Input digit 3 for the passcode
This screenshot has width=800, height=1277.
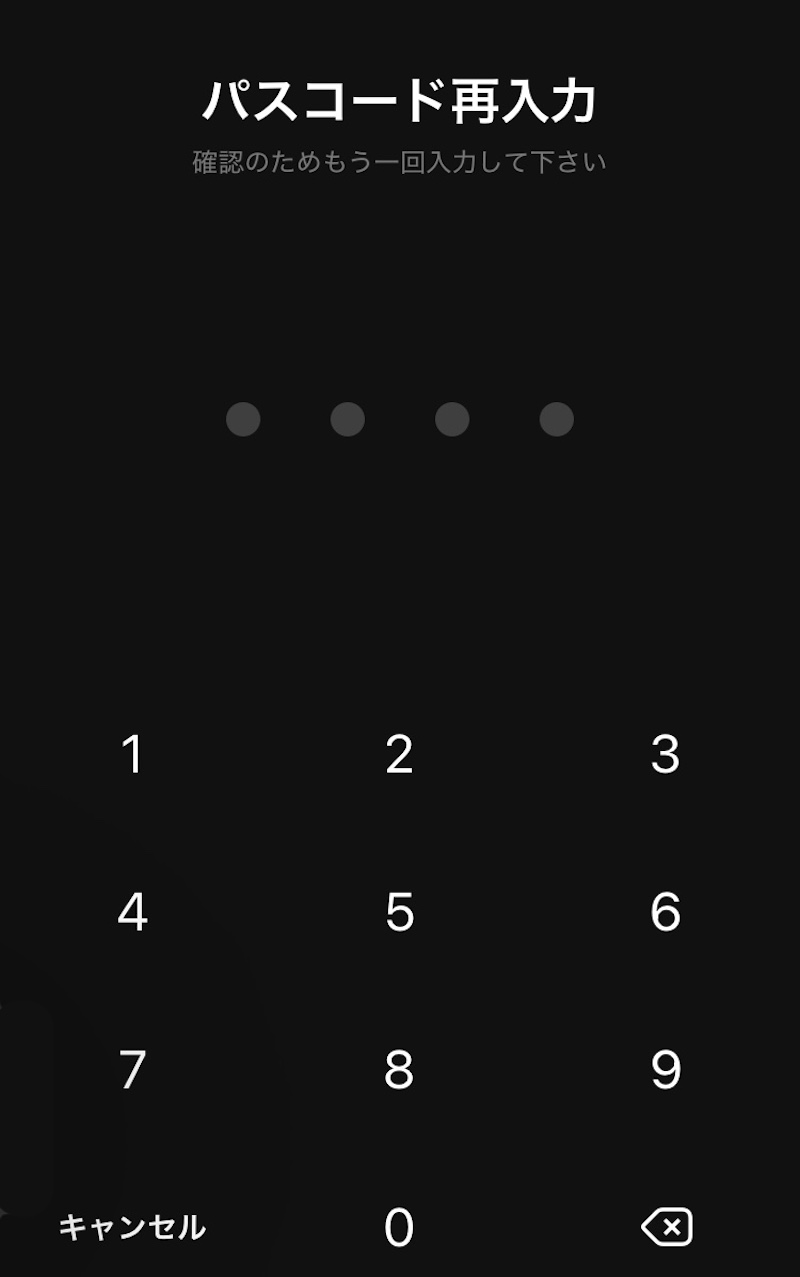[x=665, y=755]
